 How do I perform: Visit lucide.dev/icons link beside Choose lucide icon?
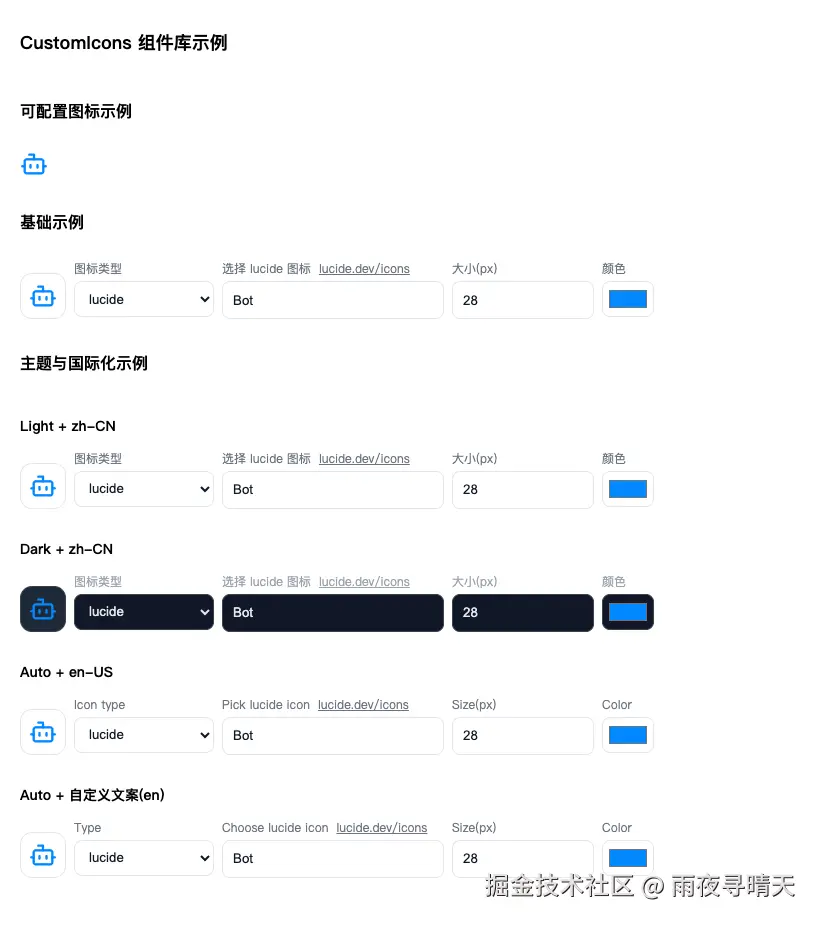coord(381,828)
